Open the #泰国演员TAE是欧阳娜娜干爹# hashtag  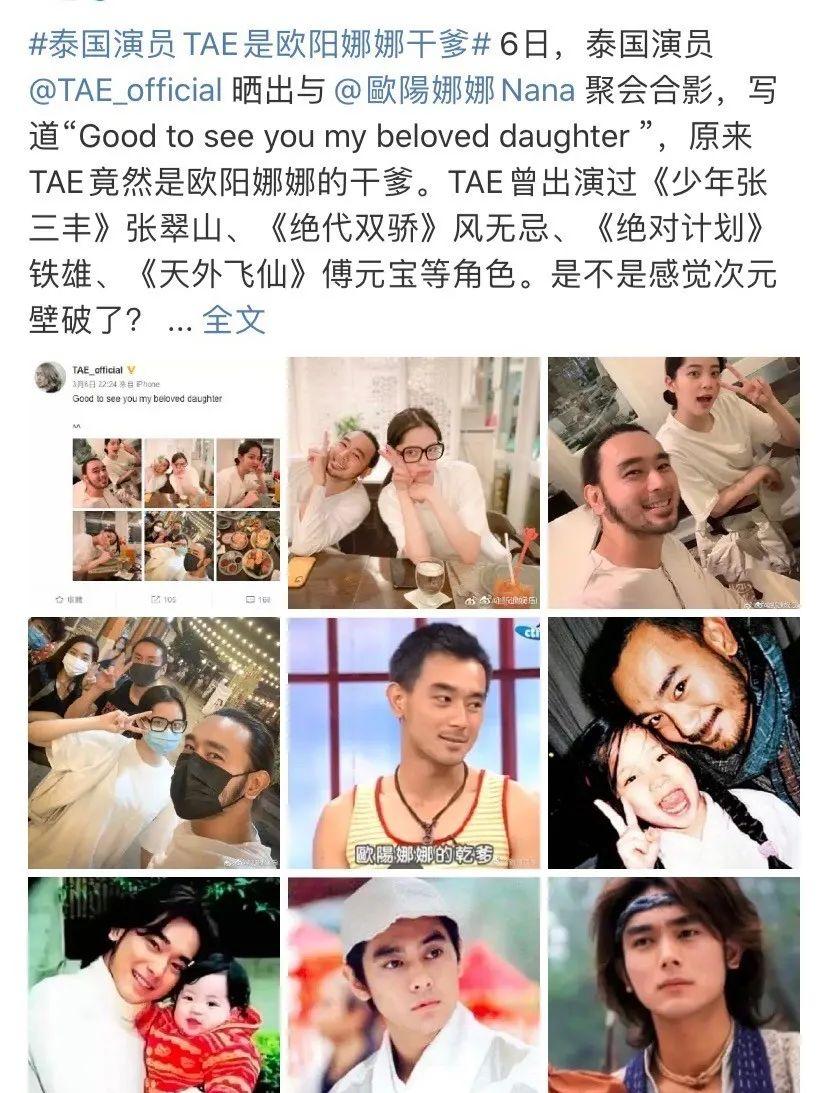point(260,44)
